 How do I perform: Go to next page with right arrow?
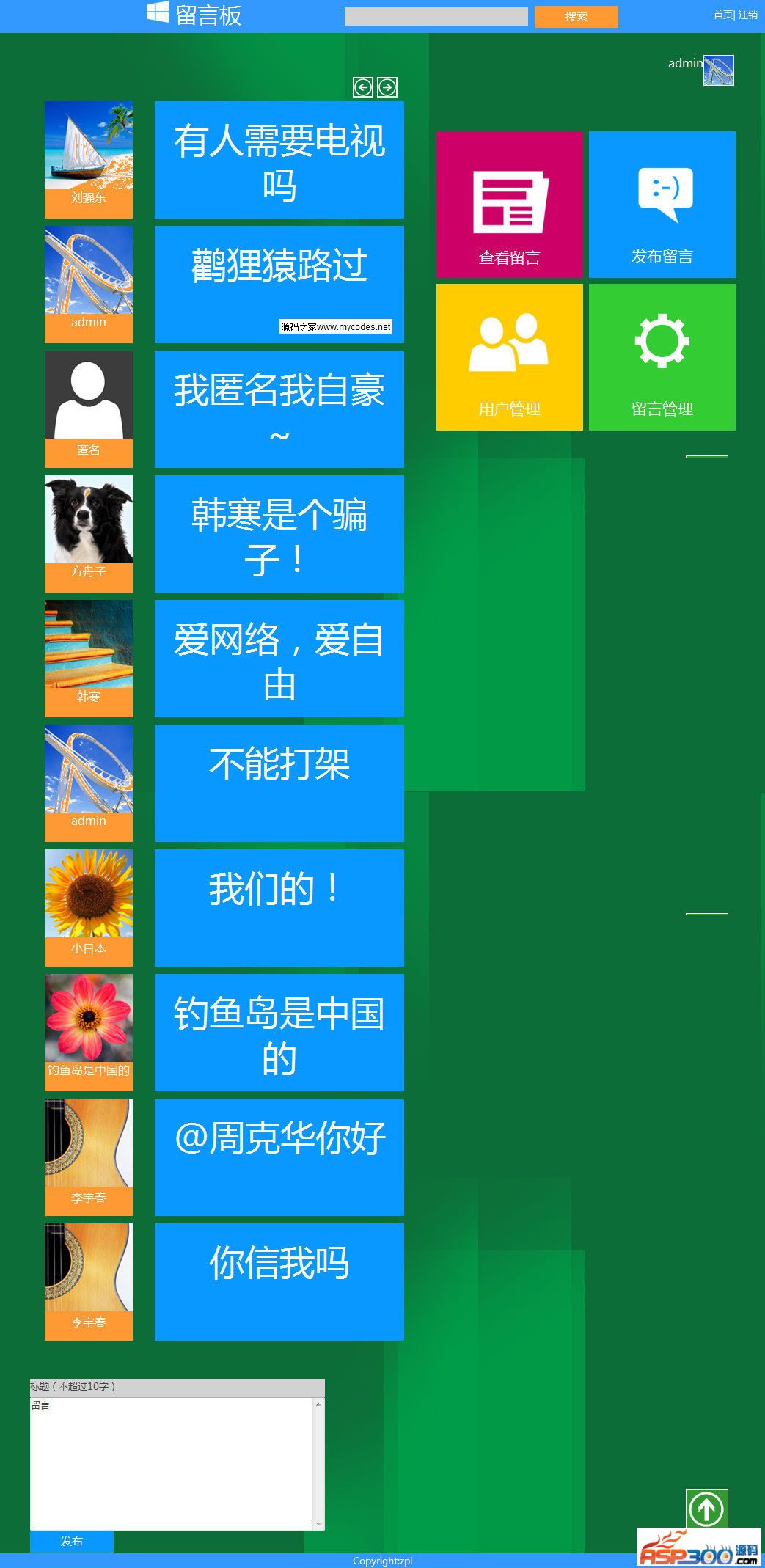pos(387,87)
